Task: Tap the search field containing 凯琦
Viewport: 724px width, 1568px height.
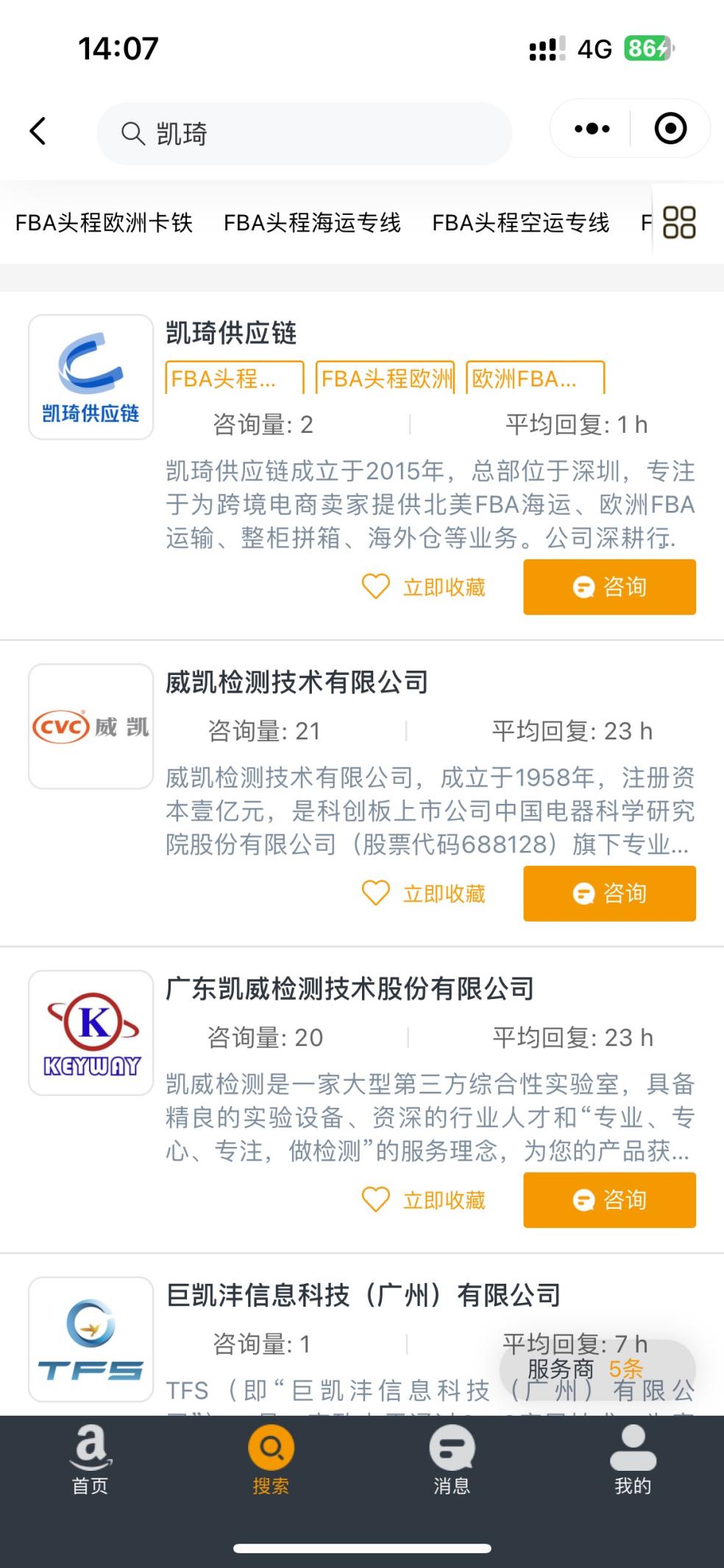Action: (304, 134)
